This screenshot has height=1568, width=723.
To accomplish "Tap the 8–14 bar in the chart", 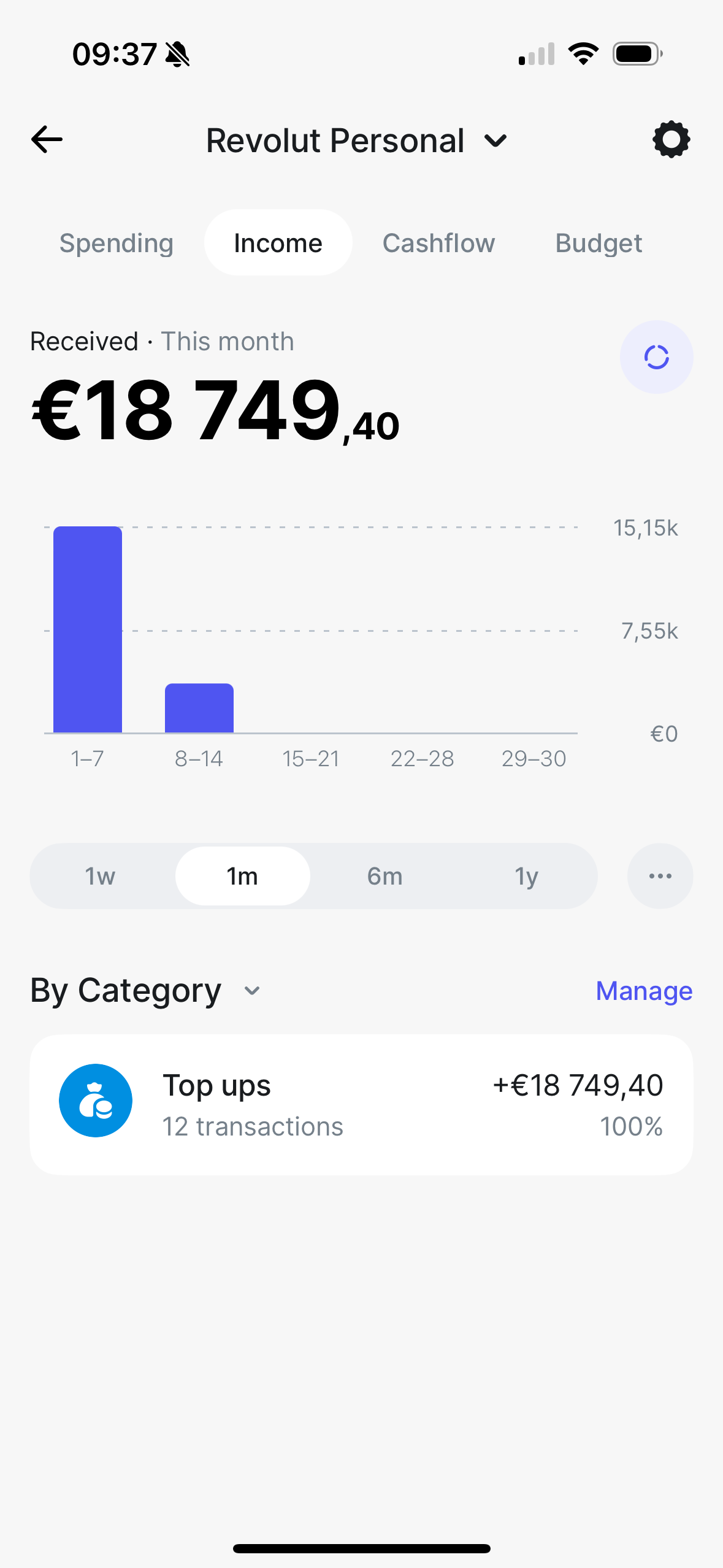I will (x=199, y=708).
